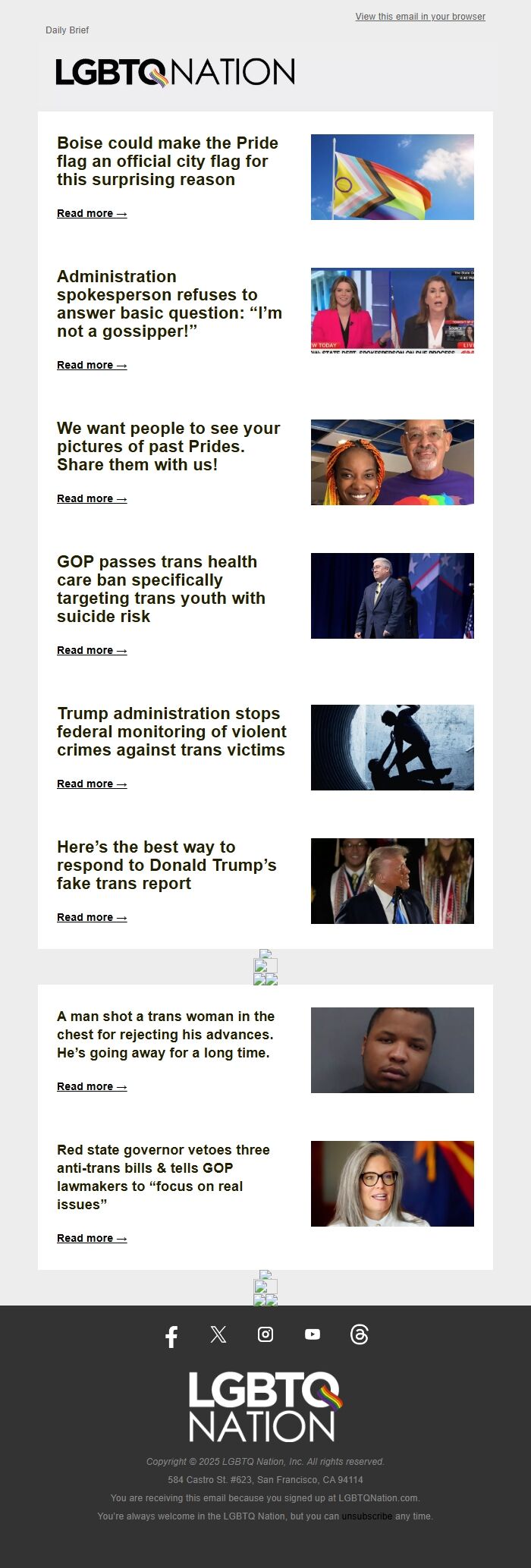
Task: Read more on federal monitoring of violent crimes
Action: point(91,784)
